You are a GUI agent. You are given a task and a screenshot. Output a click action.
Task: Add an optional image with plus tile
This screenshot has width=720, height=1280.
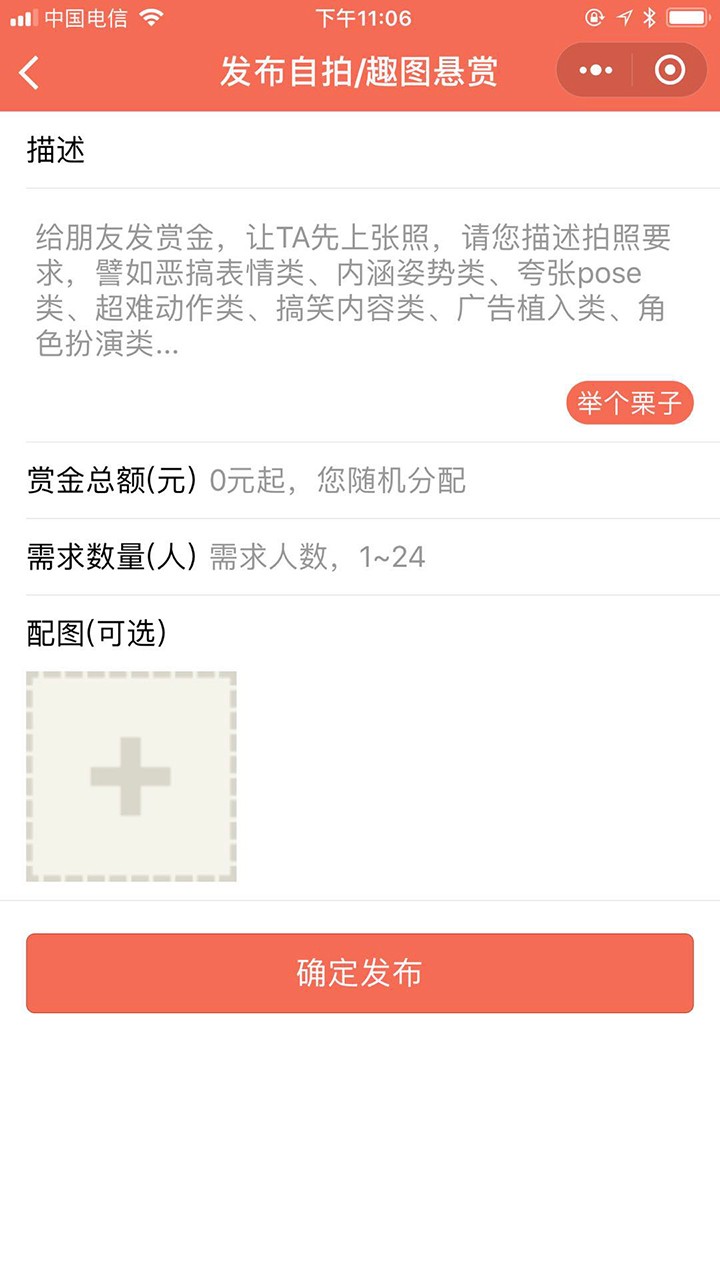coord(131,777)
